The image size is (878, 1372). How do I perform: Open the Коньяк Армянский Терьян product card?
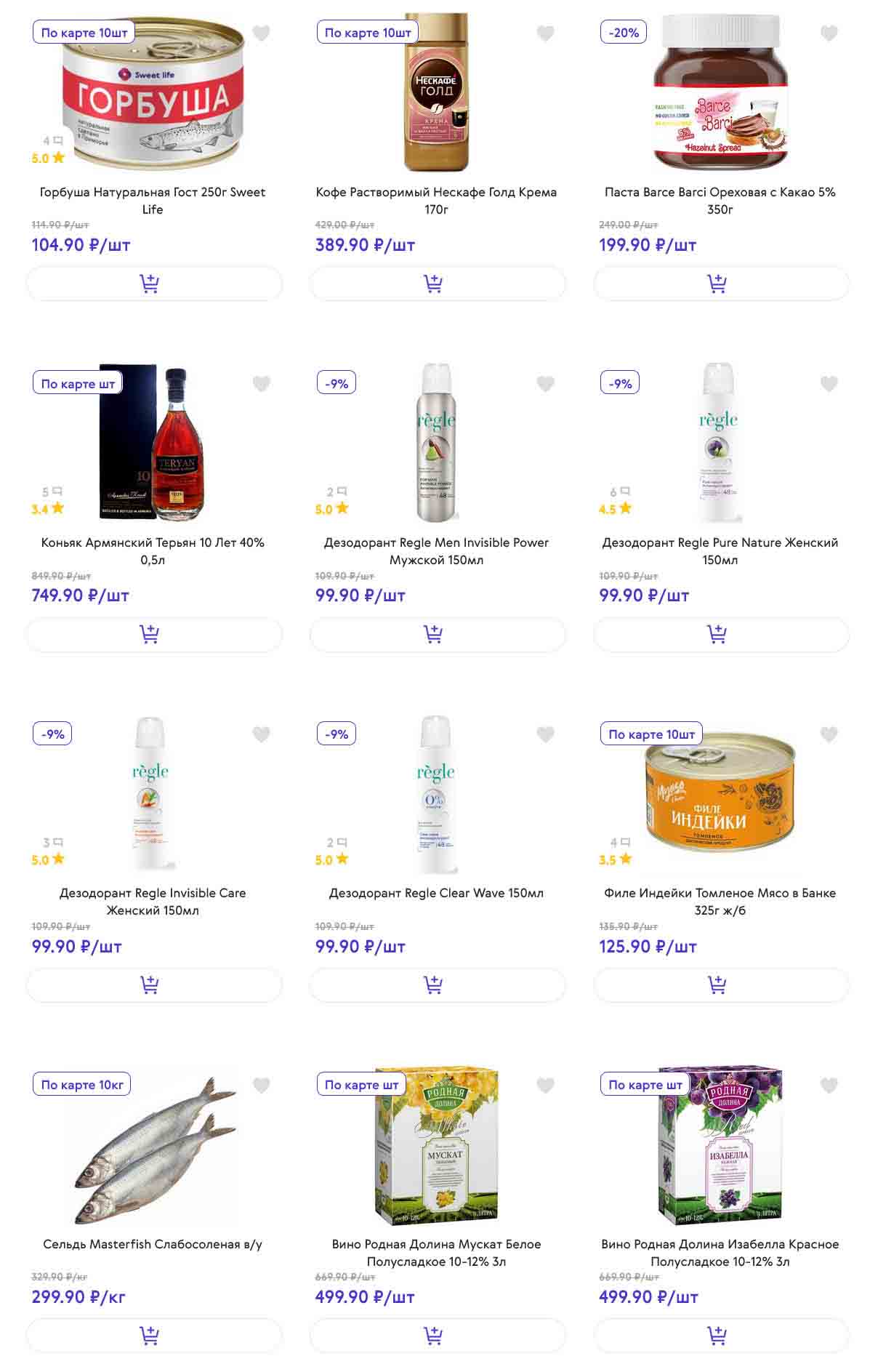[153, 550]
